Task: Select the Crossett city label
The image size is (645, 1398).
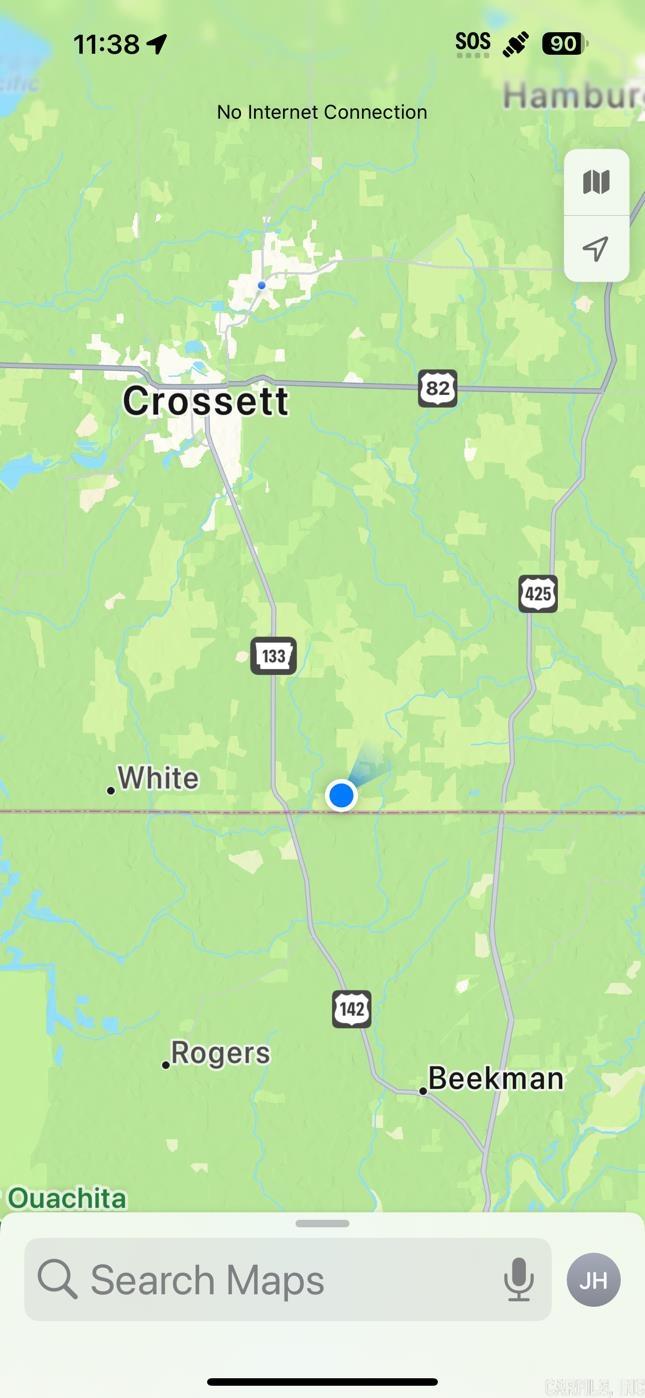Action: click(205, 401)
